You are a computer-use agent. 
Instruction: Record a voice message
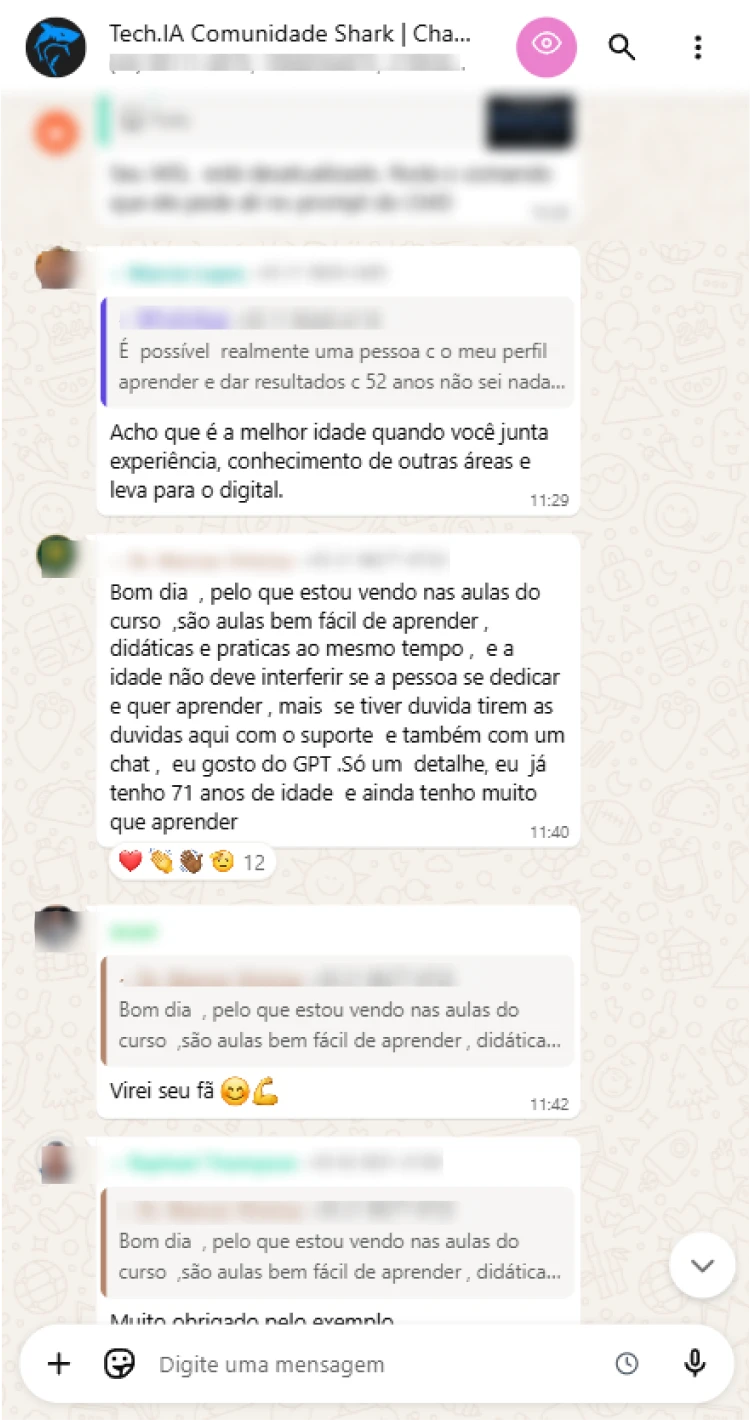[695, 1364]
